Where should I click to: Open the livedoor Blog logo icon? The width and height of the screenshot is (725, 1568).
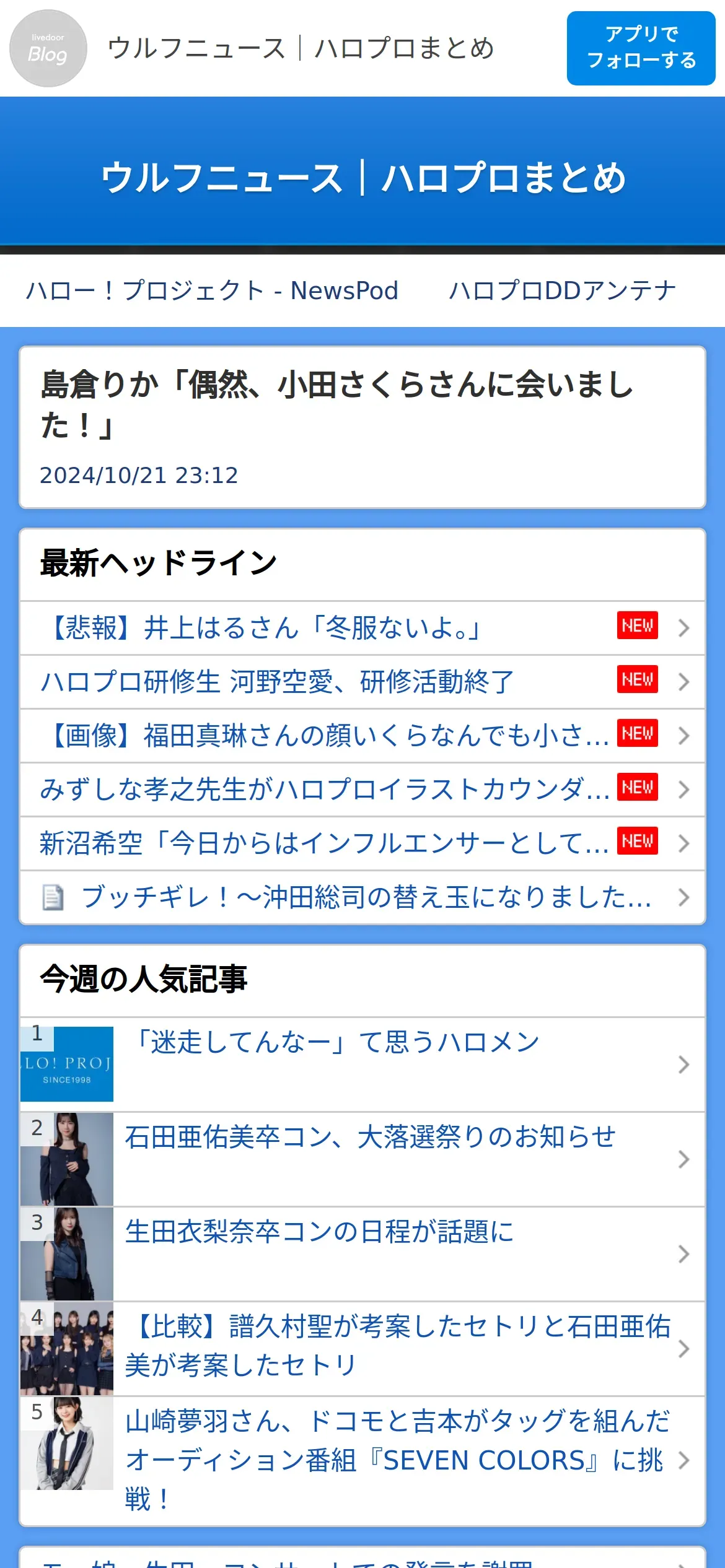point(48,48)
